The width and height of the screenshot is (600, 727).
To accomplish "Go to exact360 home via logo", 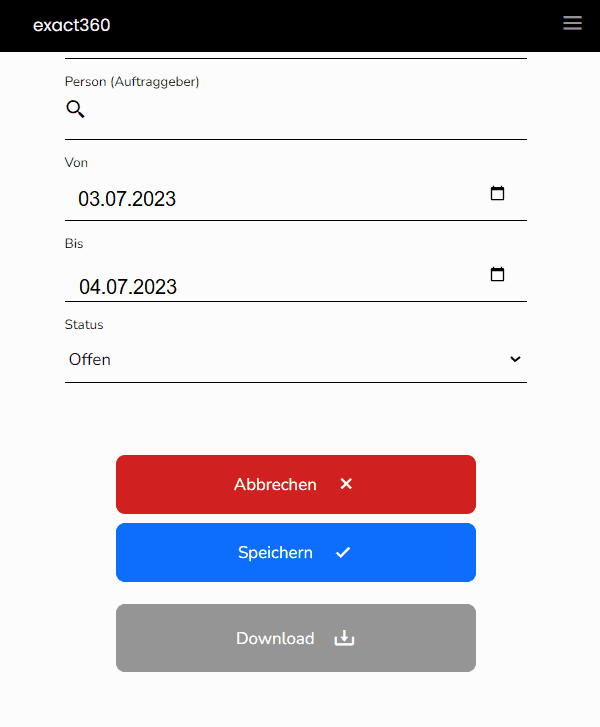I will tap(72, 25).
